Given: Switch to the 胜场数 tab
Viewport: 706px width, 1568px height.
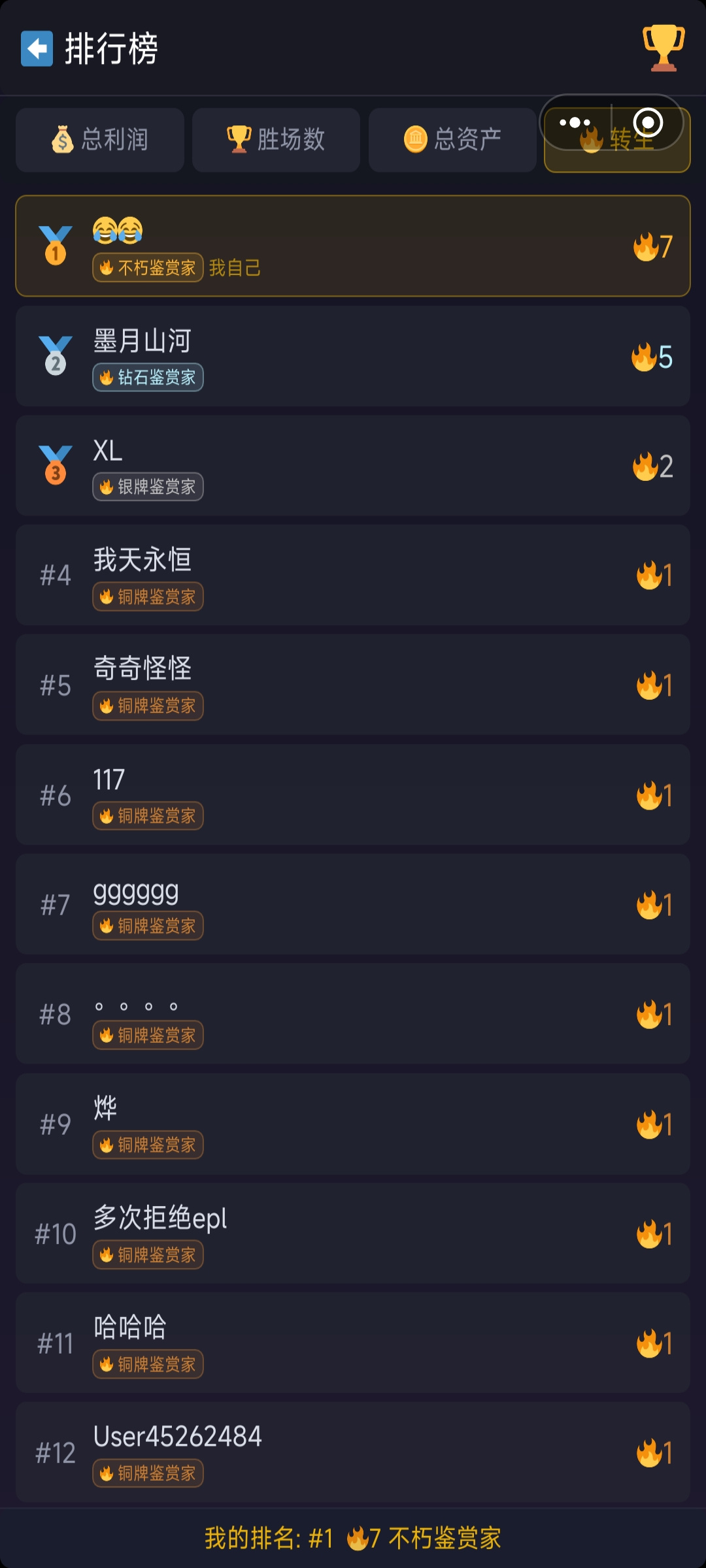Looking at the screenshot, I should (276, 140).
